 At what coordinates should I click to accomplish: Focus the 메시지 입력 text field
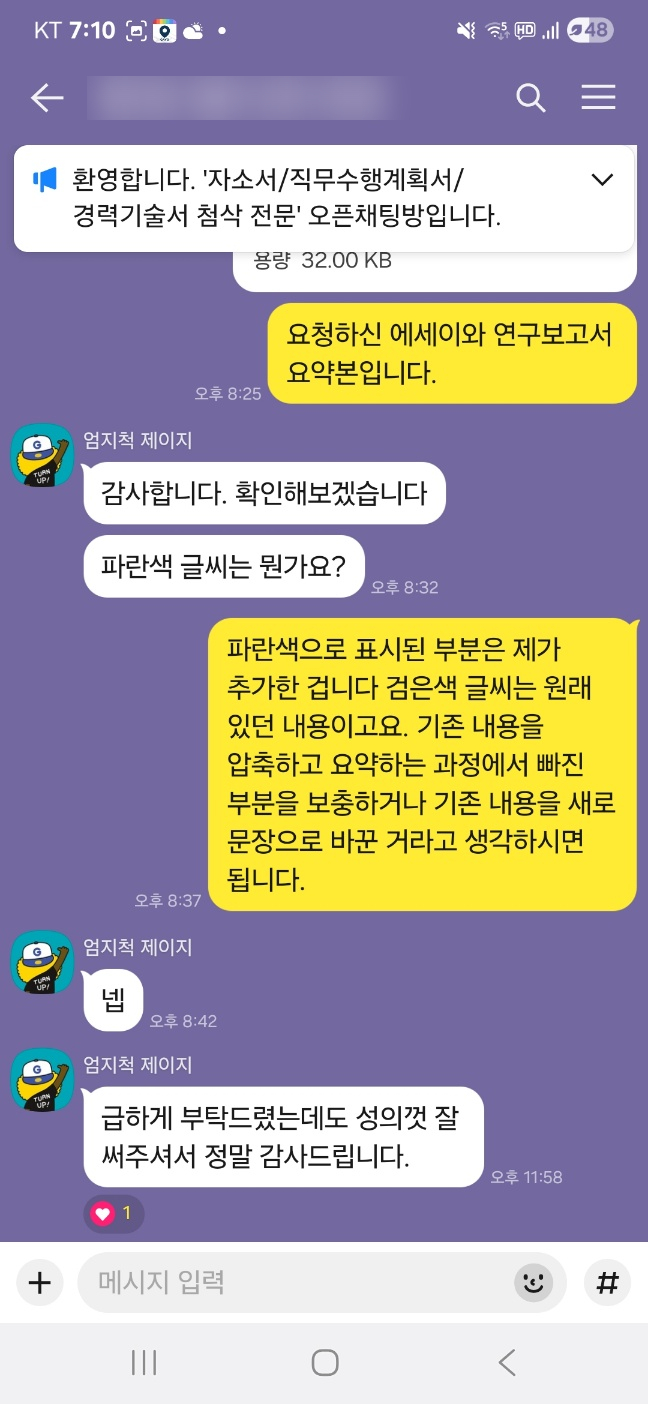[x=300, y=1282]
